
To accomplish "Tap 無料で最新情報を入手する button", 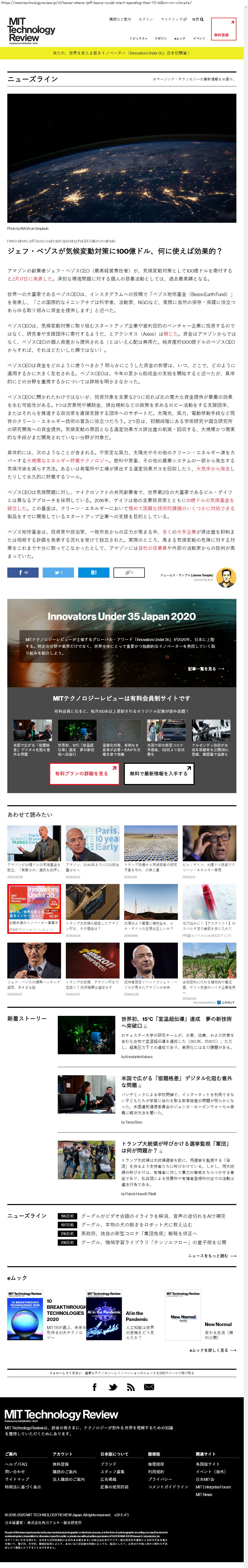I will click(158, 774).
